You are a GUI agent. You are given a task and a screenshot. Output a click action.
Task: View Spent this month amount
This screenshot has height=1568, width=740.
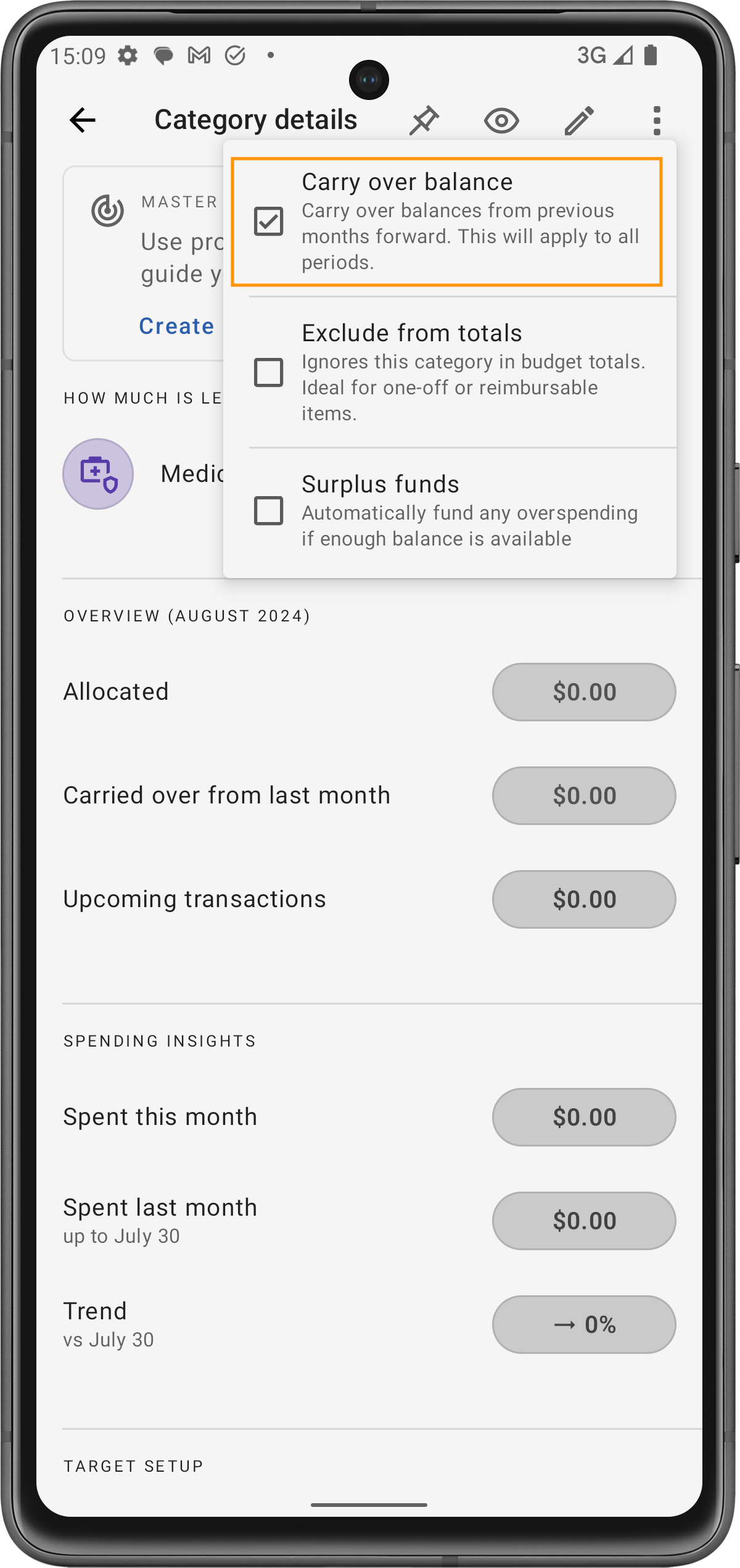[583, 1117]
